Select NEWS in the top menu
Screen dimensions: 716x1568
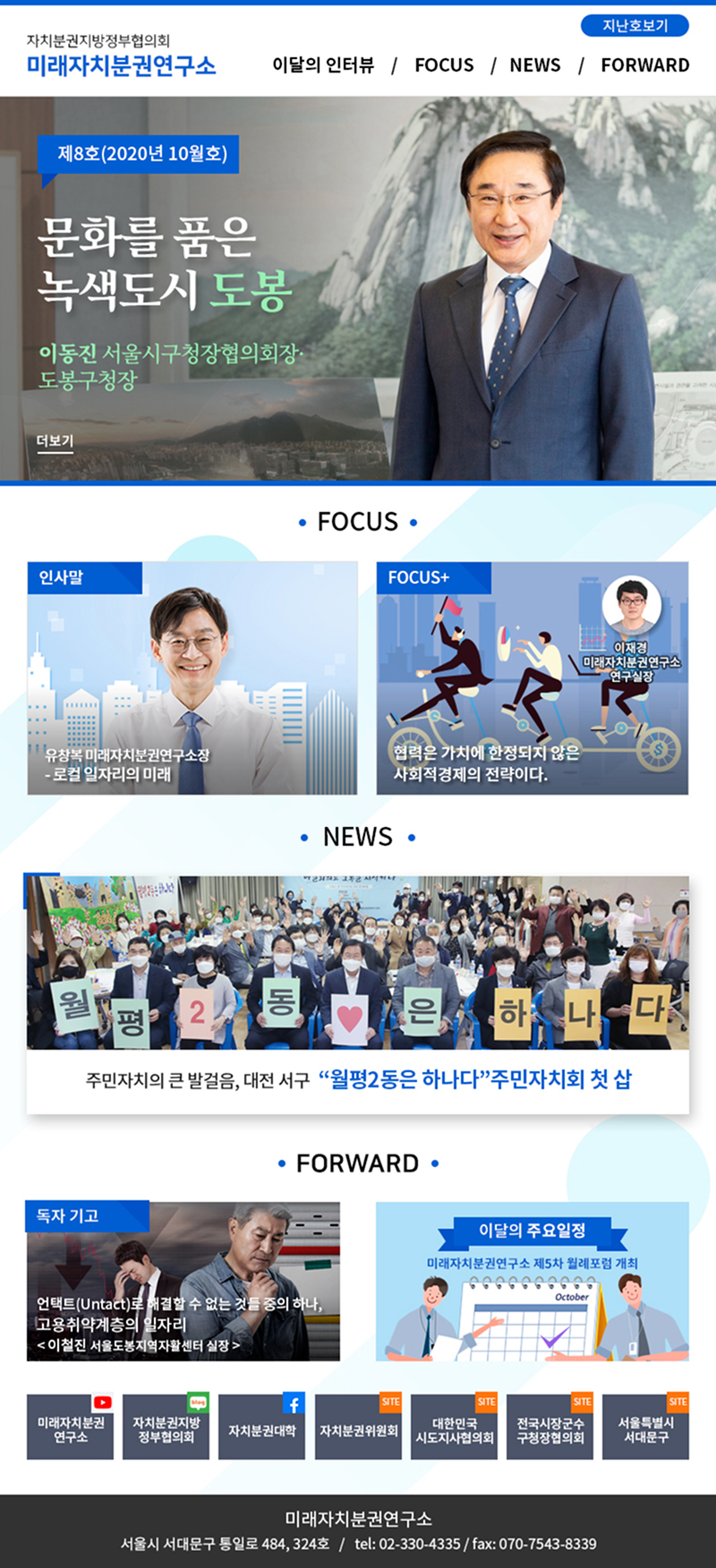point(535,65)
